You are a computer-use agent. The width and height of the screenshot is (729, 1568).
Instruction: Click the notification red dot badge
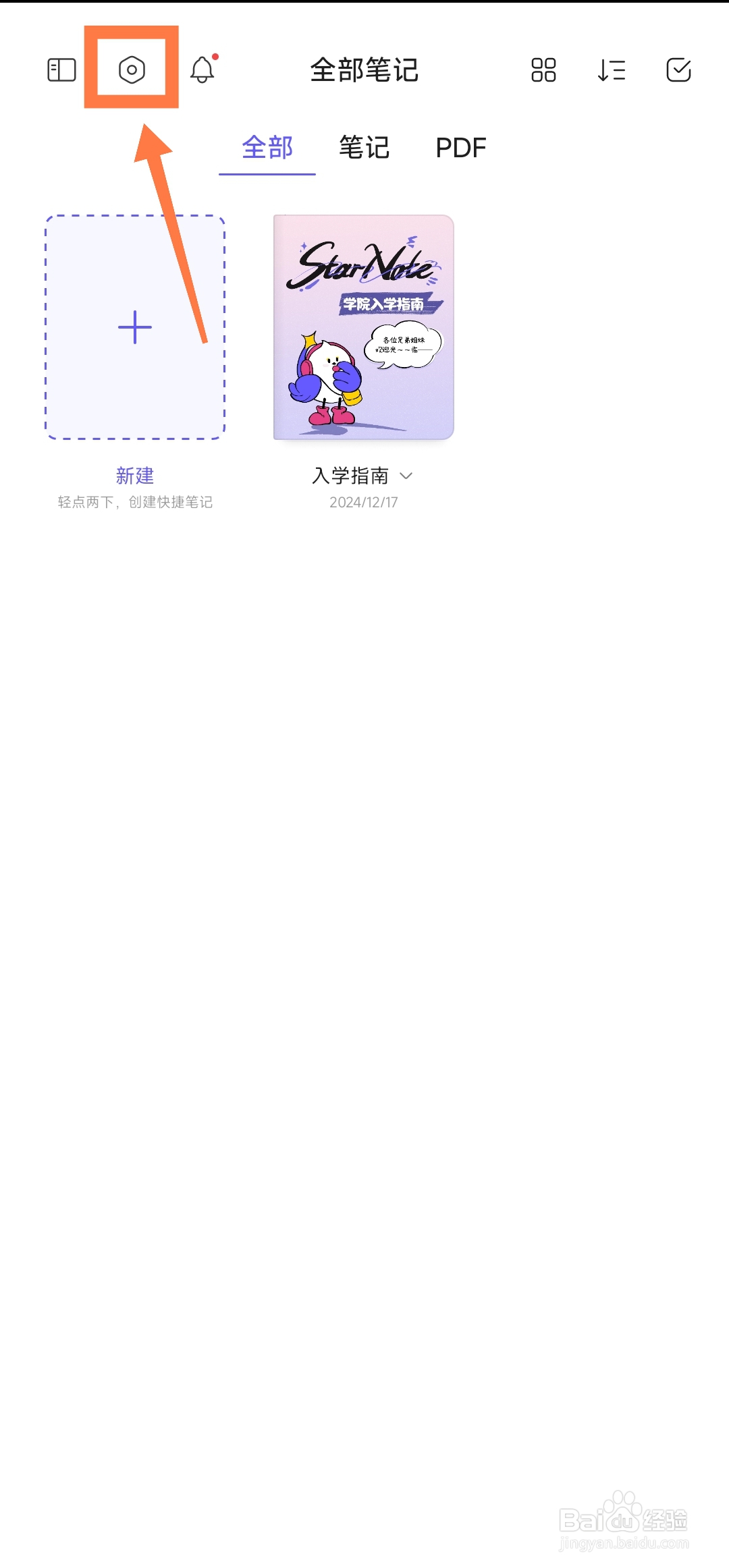[x=215, y=57]
